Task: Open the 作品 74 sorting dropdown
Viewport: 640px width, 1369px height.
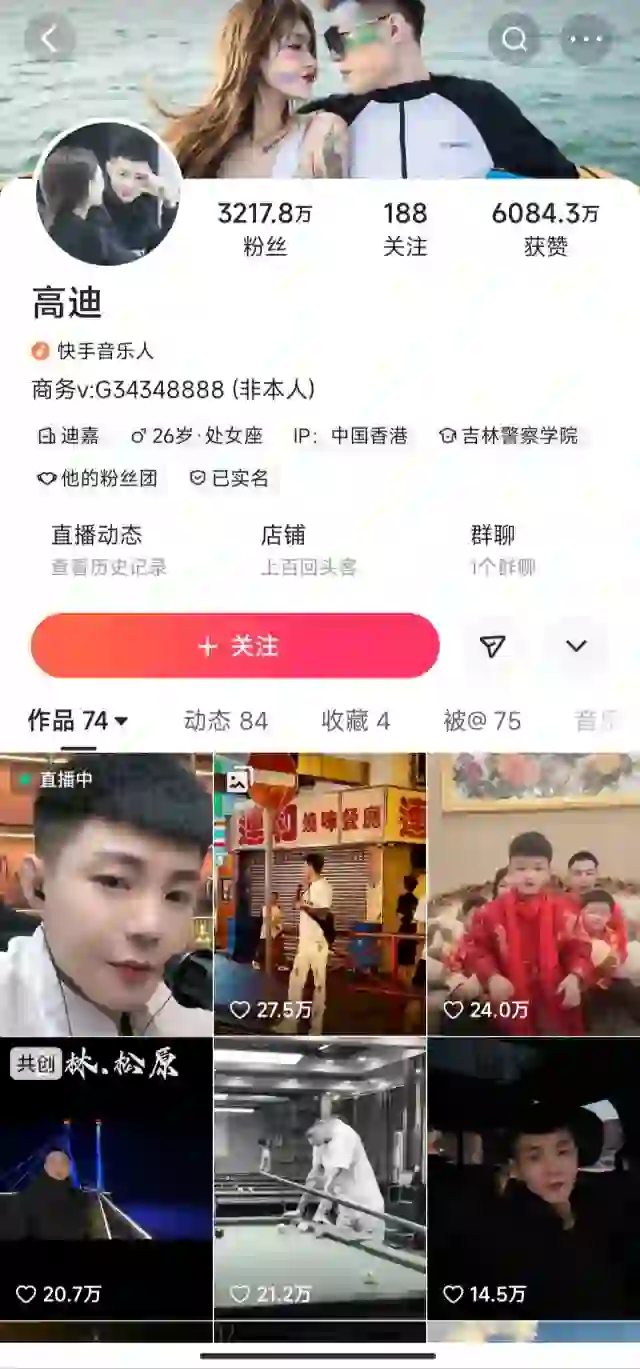Action: click(x=78, y=720)
